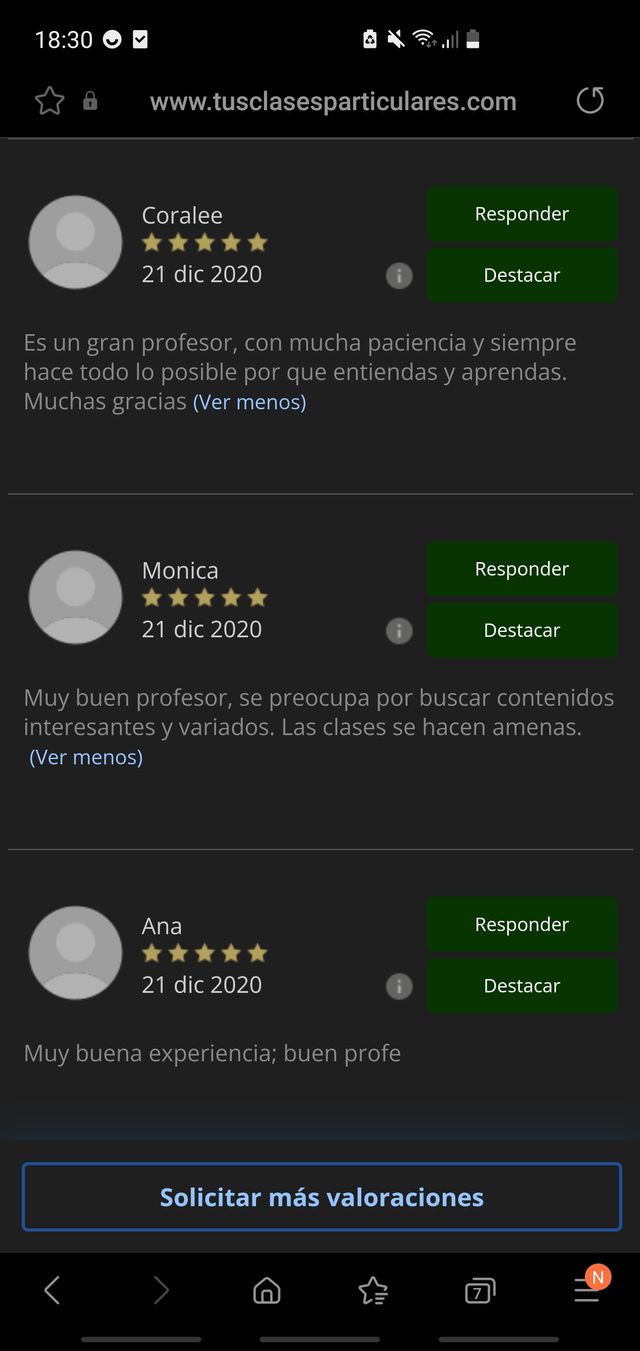View info icon on Ana's review
The image size is (640, 1351).
pos(399,987)
